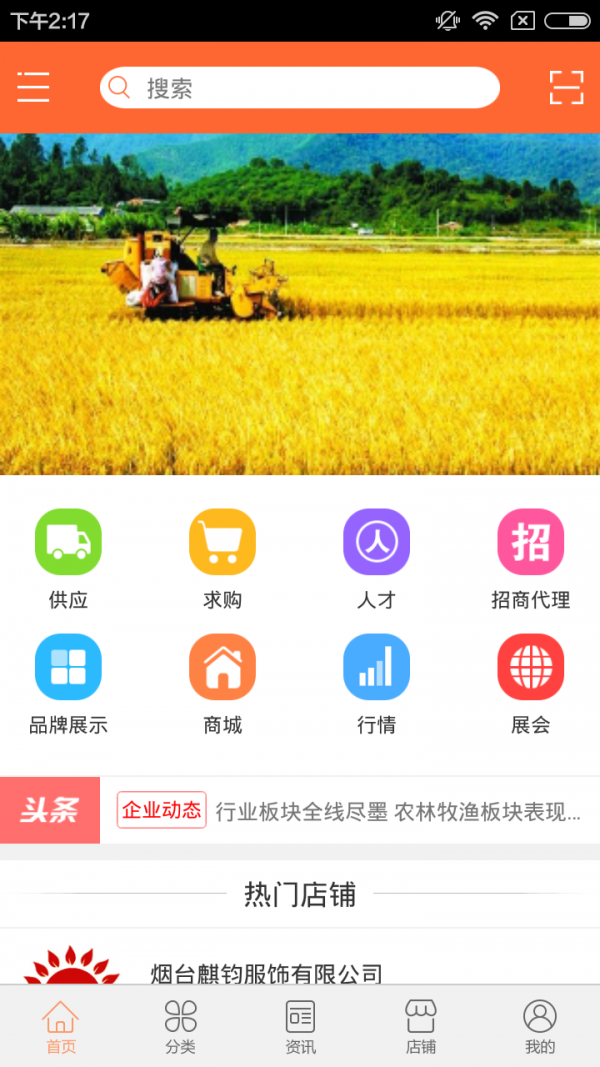Open the 展会 exhibitions section

530,683
